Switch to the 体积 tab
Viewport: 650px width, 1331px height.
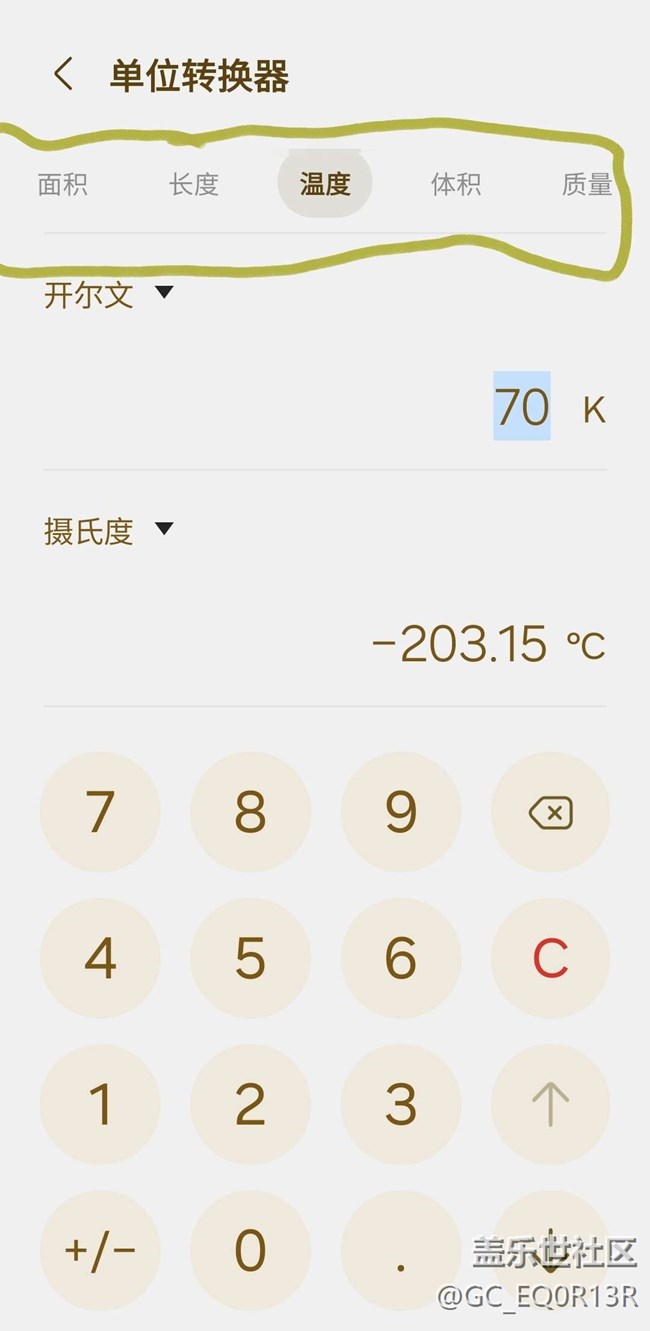[456, 185]
